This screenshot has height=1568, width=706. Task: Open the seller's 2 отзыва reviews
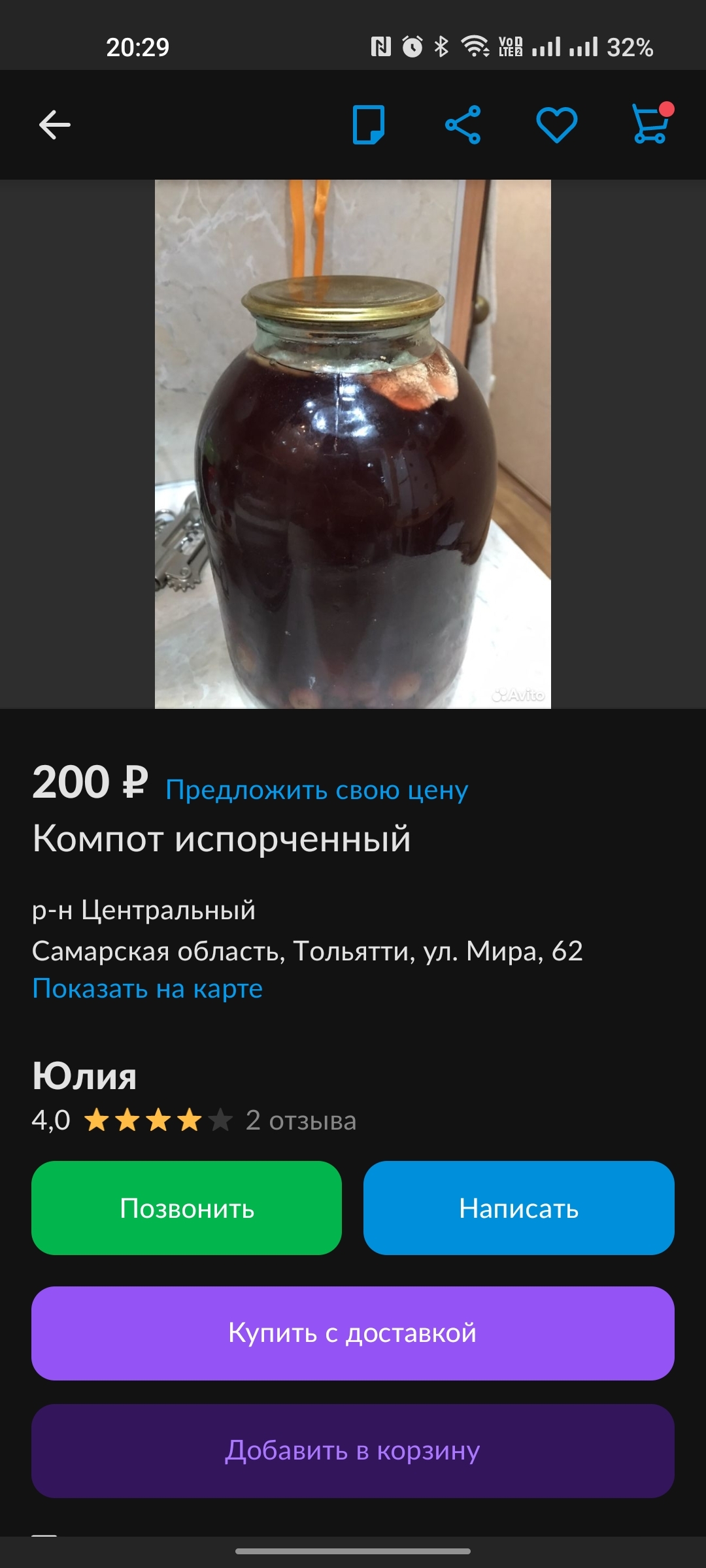[301, 1120]
